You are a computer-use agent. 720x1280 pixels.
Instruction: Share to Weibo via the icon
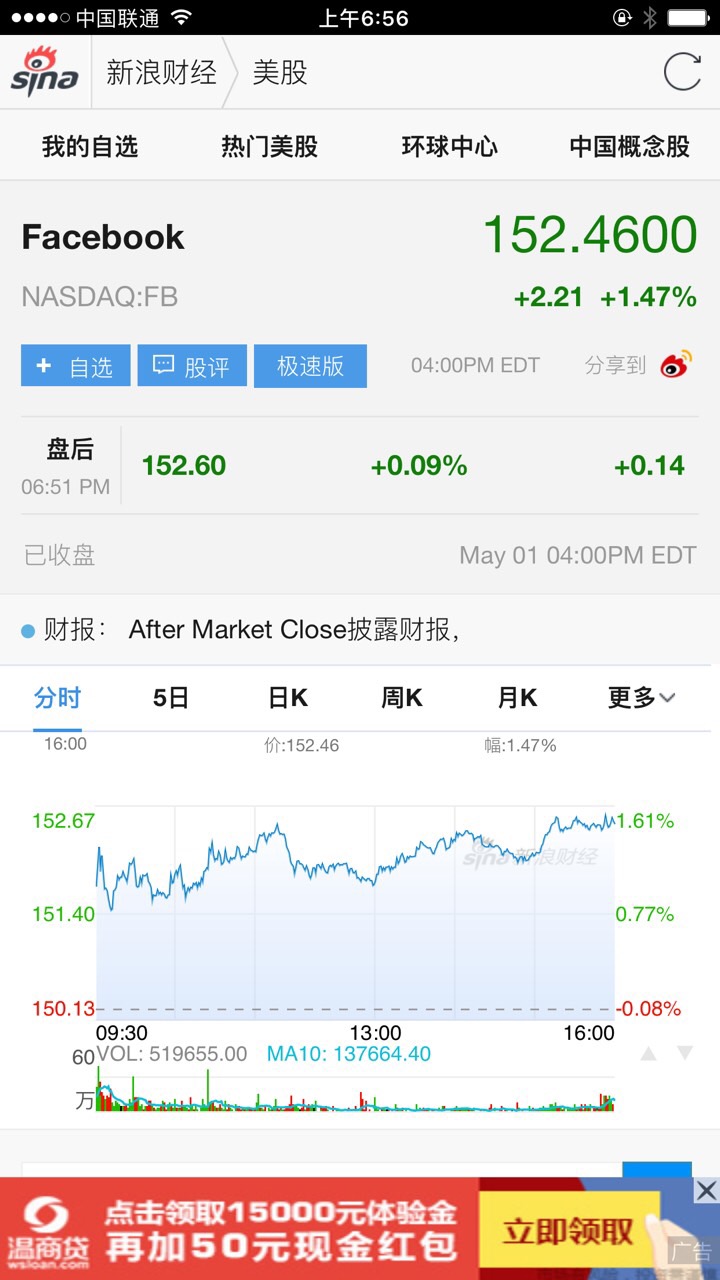(x=676, y=365)
